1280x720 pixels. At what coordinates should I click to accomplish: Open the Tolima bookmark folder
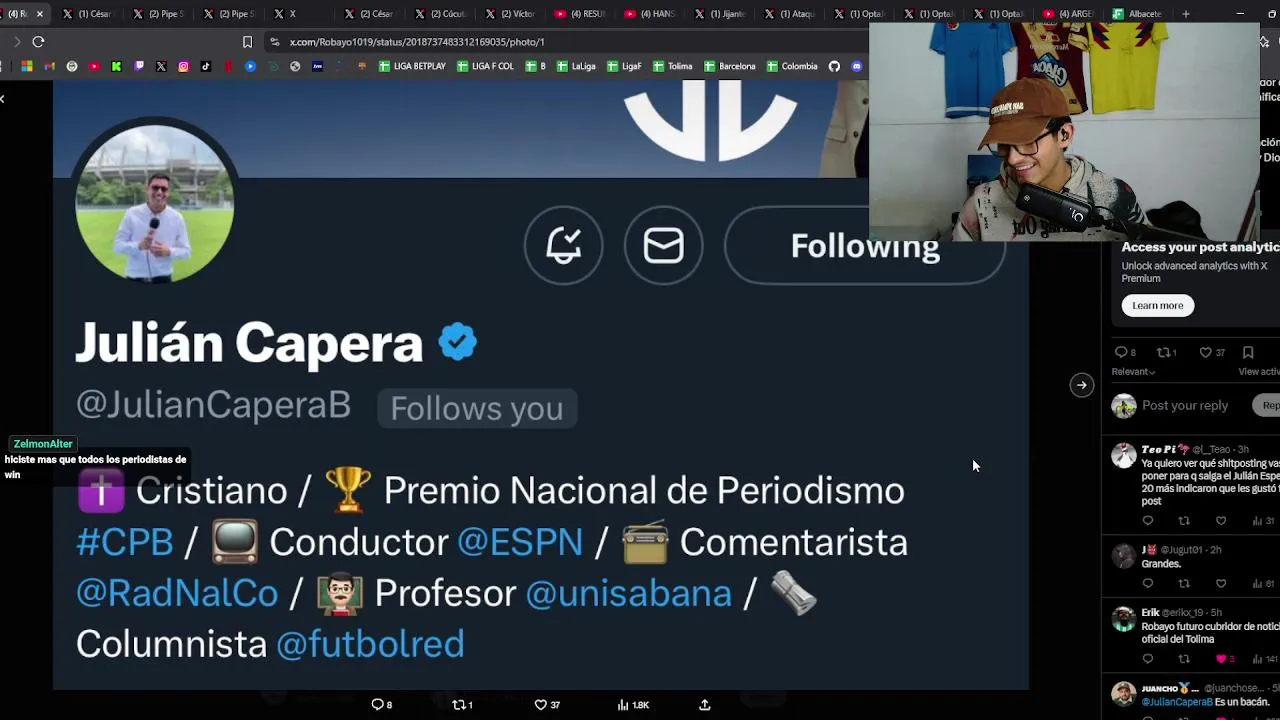point(673,66)
